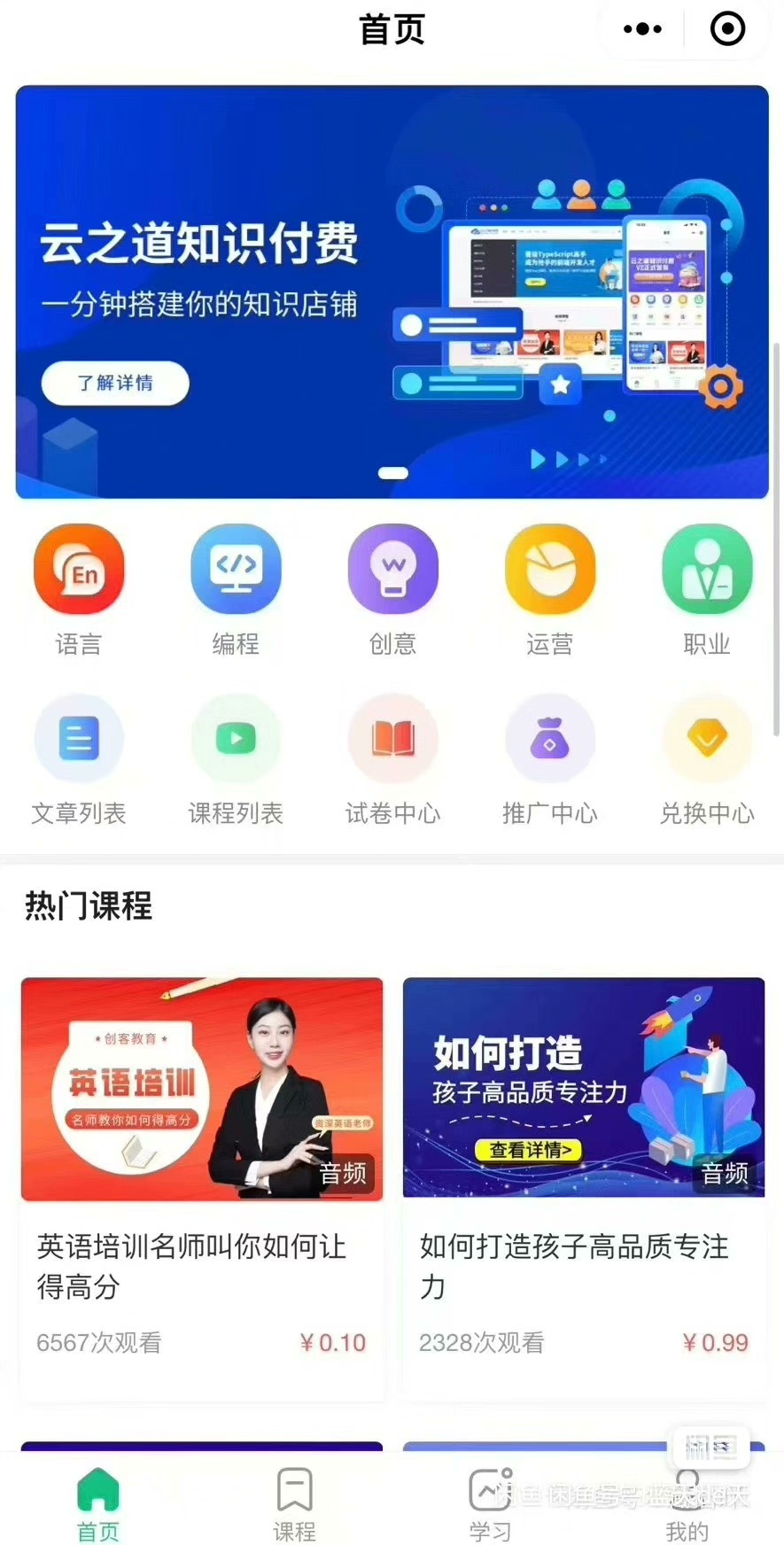Select the 首页 tab
The width and height of the screenshot is (784, 1545).
(x=97, y=1503)
